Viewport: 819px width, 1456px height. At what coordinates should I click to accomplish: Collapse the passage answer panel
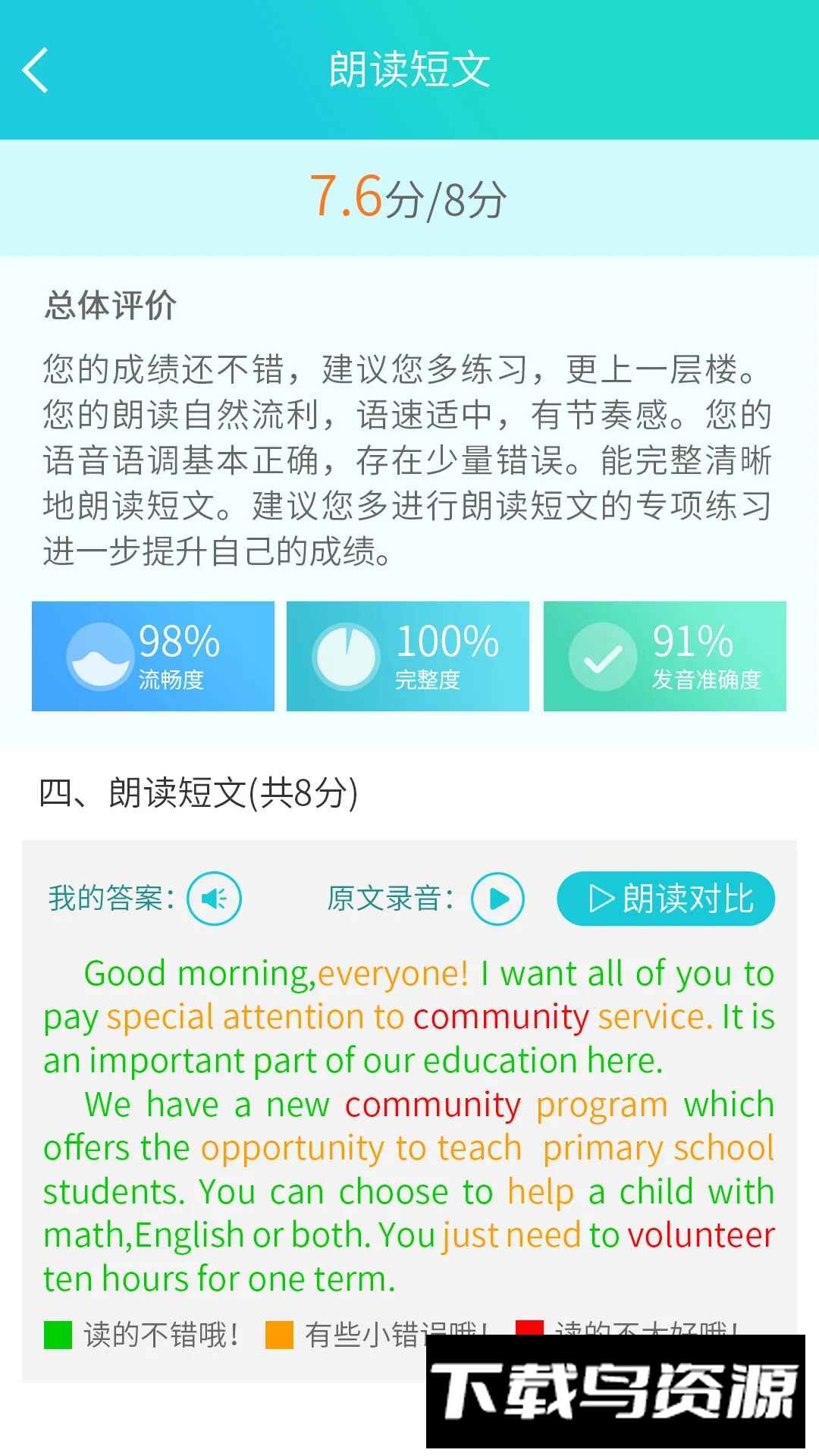(409, 1100)
